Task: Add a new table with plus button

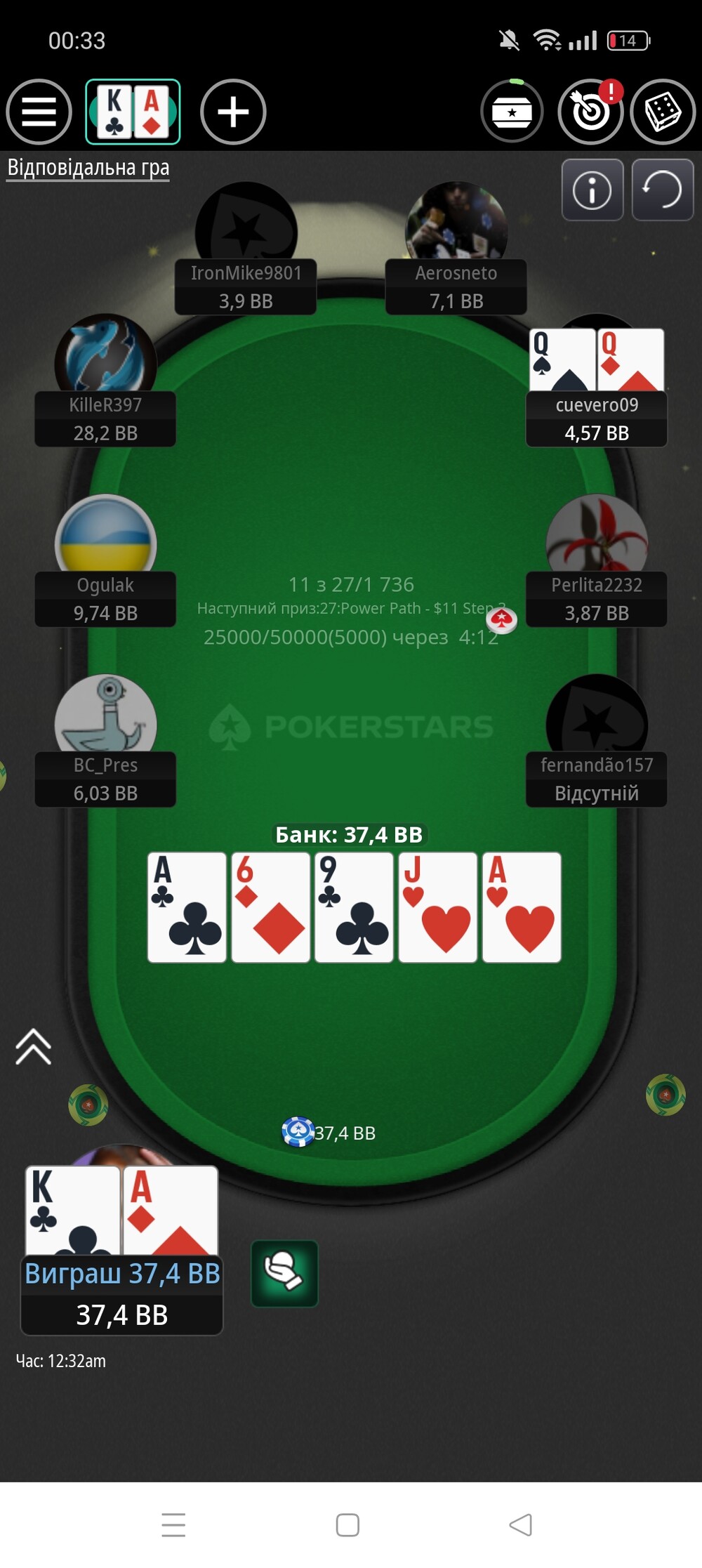Action: (x=233, y=112)
